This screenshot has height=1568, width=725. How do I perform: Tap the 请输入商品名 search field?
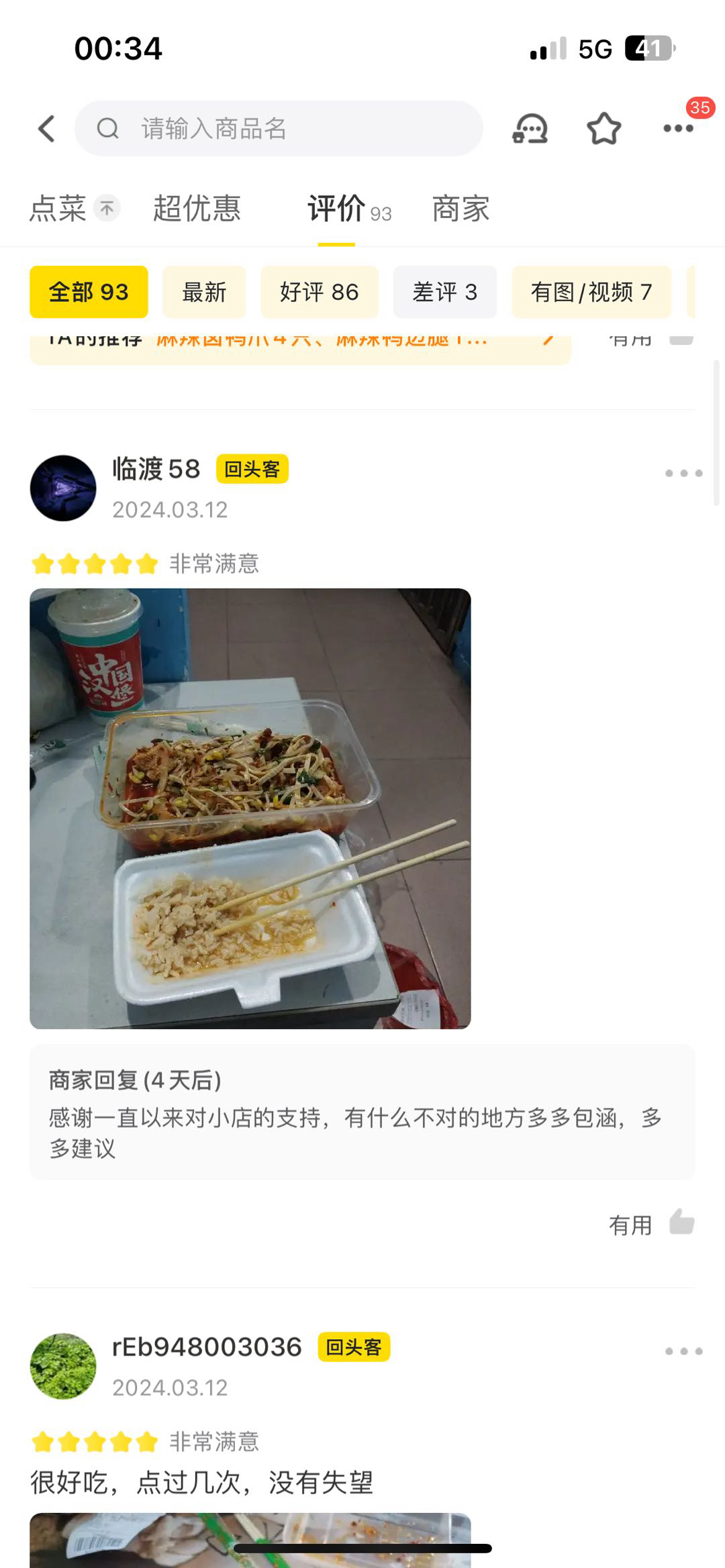pyautogui.click(x=279, y=128)
